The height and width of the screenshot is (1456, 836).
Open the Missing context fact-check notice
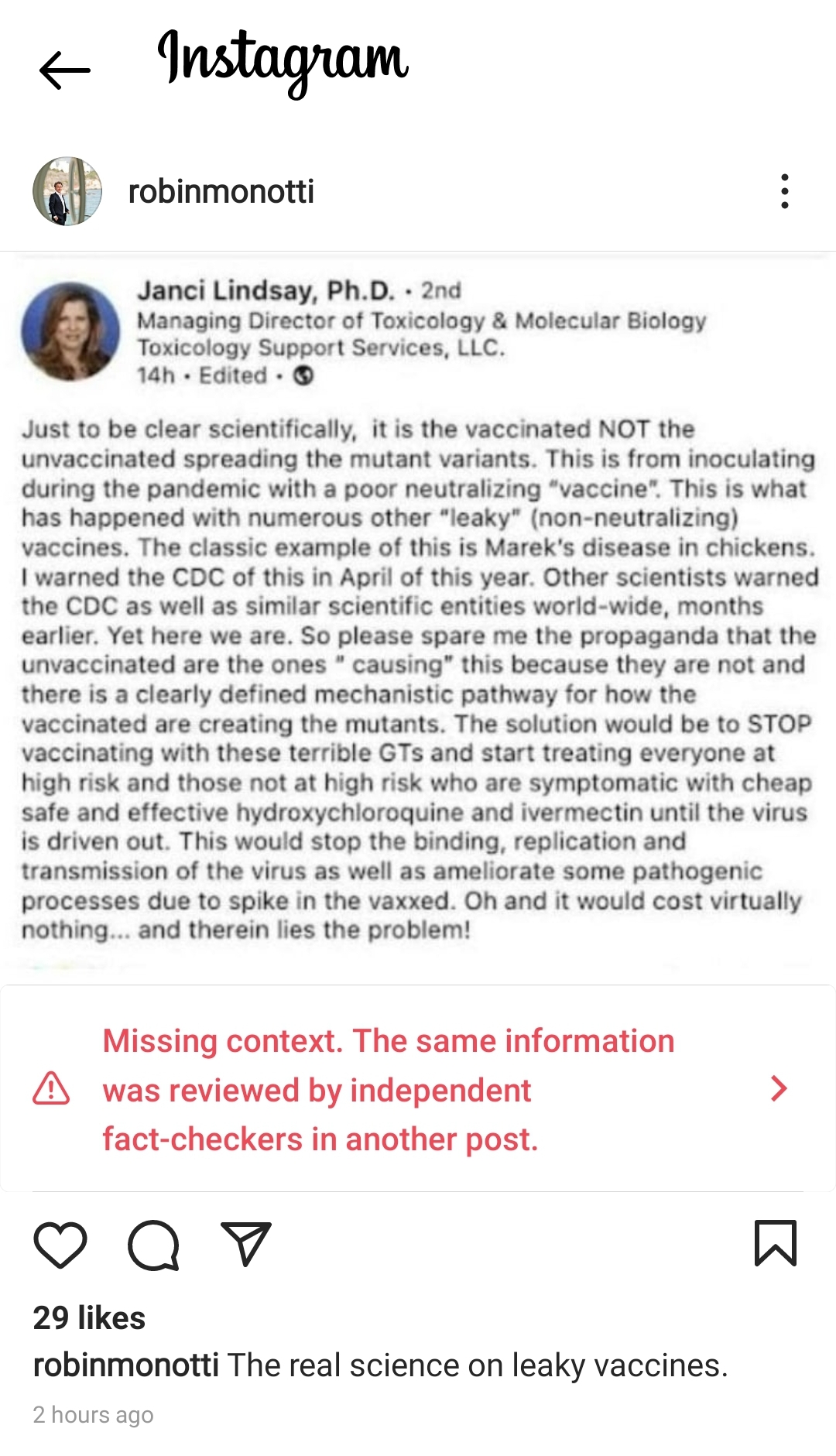pos(418,1089)
